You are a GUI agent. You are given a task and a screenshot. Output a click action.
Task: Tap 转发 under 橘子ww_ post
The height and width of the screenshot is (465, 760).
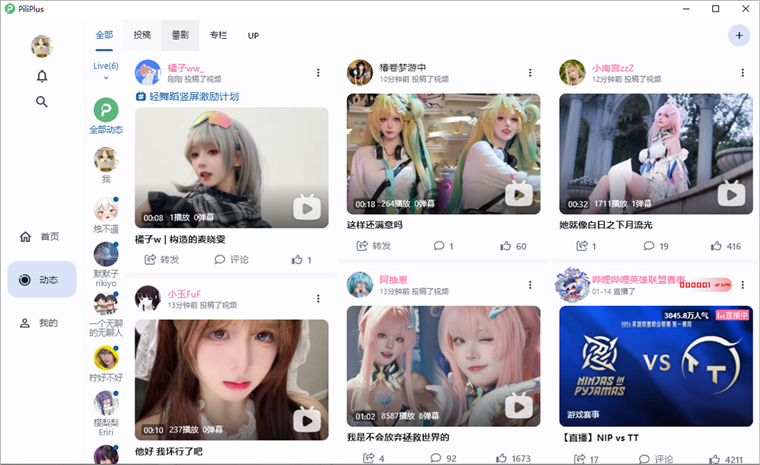point(162,260)
